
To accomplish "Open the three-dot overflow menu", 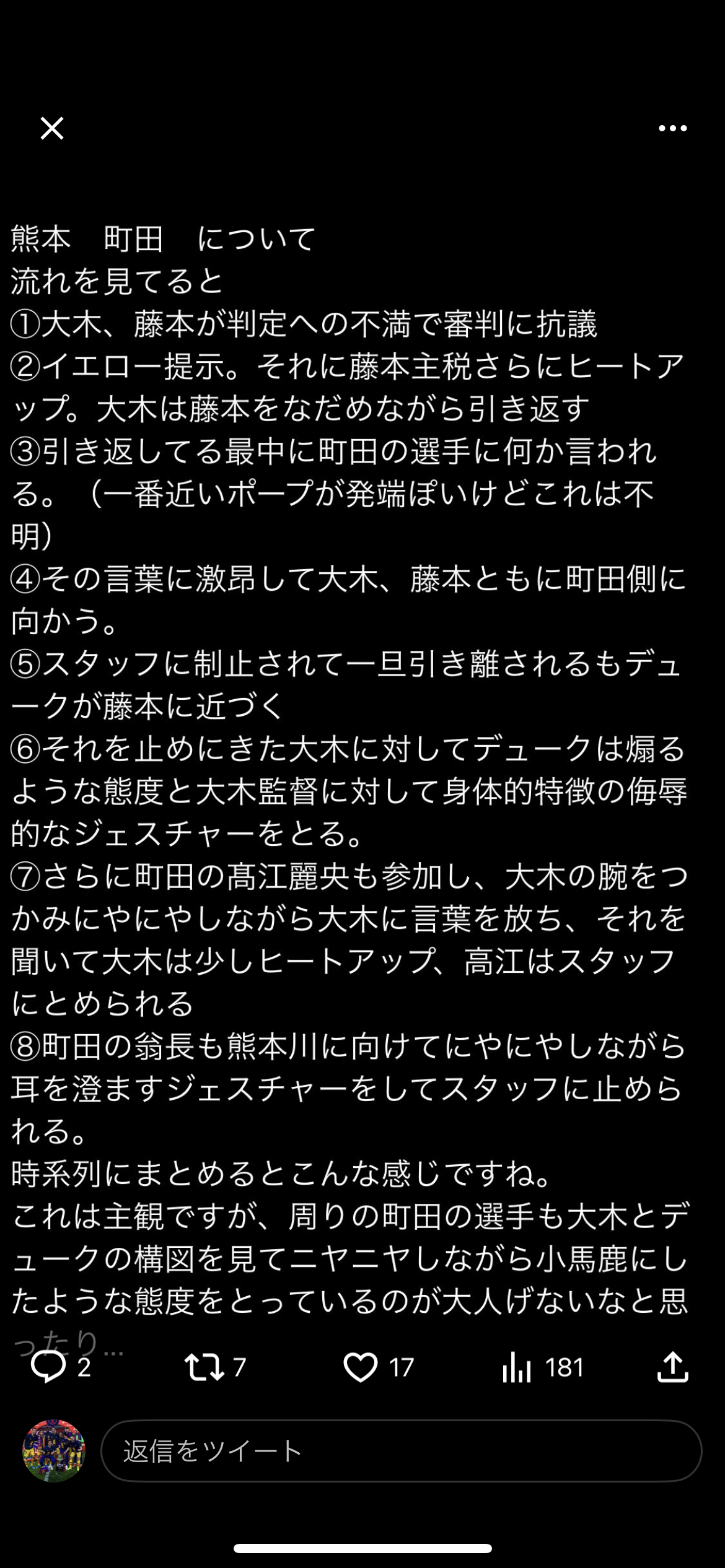I will click(672, 128).
